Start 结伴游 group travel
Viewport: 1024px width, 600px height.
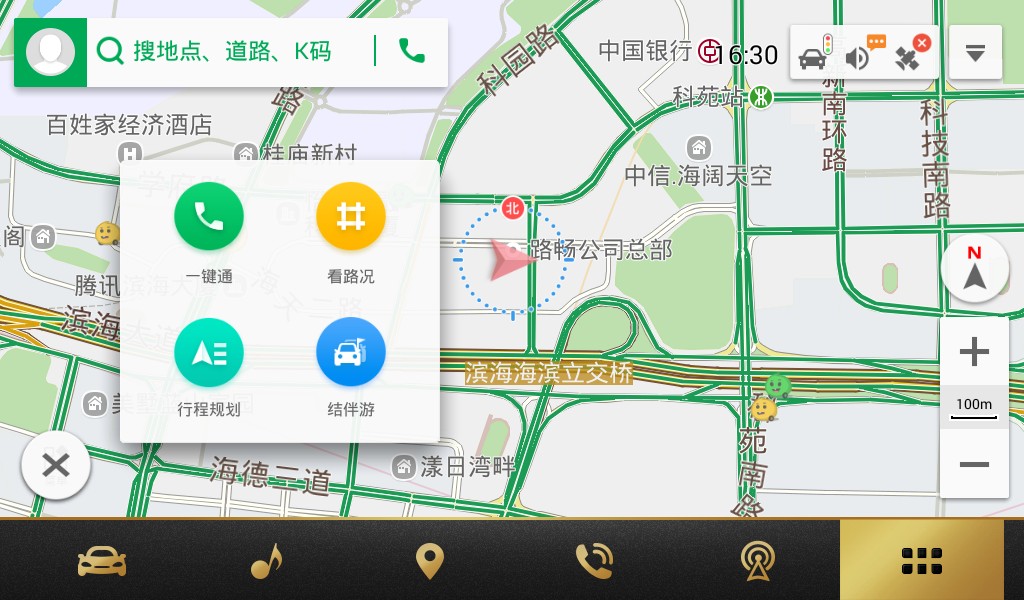pos(350,352)
